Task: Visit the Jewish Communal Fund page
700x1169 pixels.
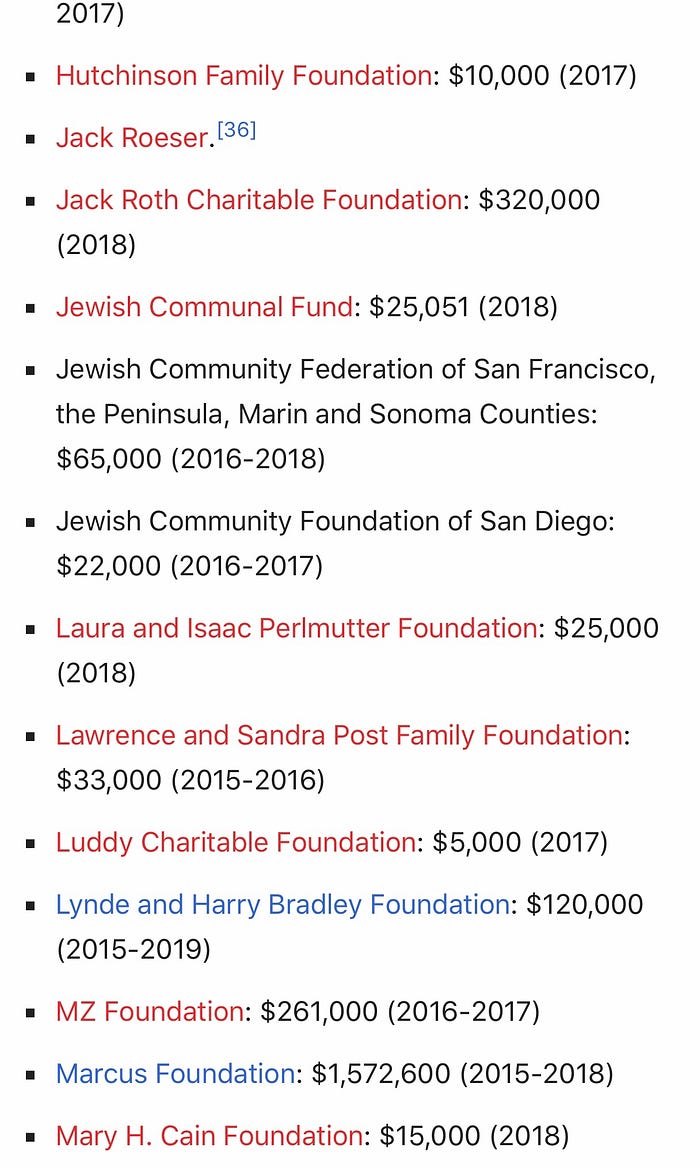Action: tap(204, 307)
